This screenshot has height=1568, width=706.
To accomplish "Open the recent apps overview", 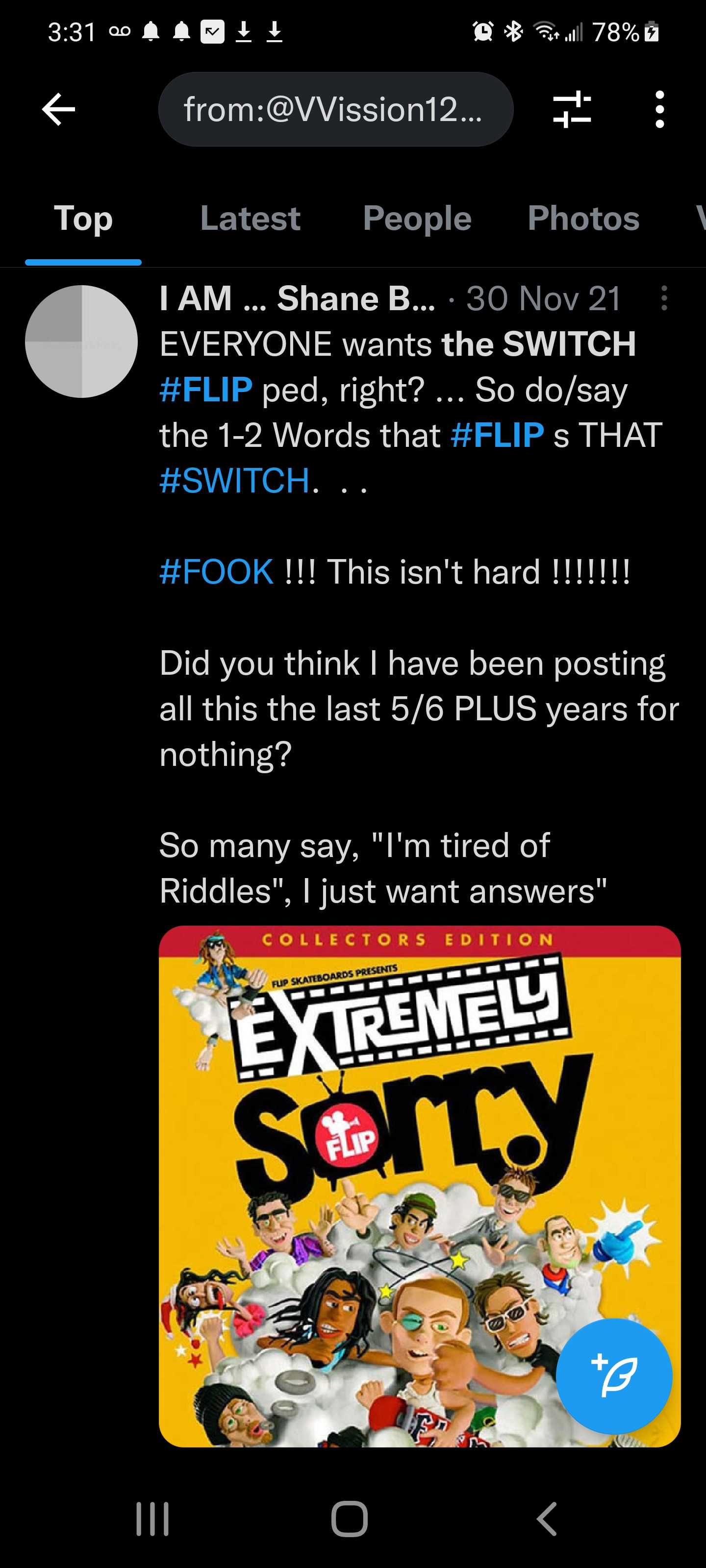I will click(152, 1519).
